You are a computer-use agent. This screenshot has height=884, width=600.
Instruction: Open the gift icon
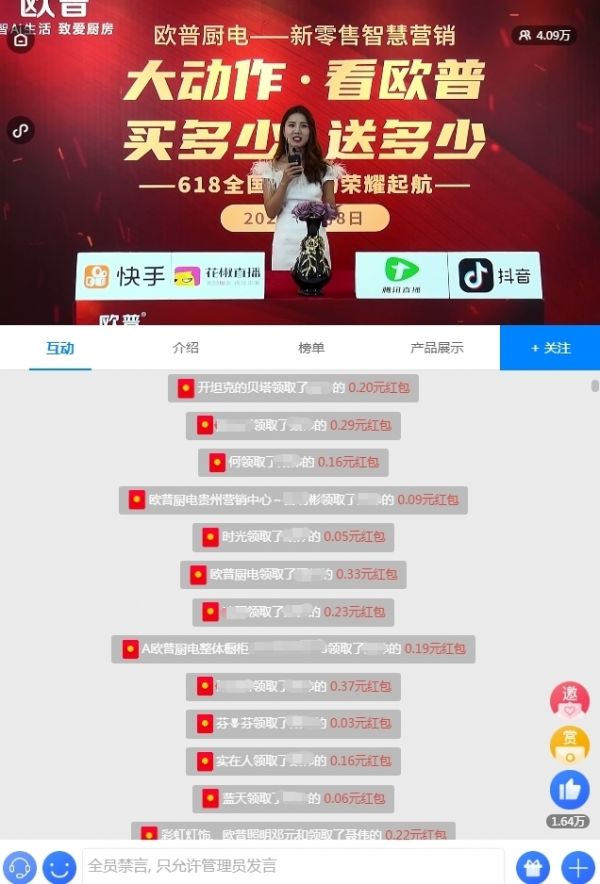(x=532, y=866)
